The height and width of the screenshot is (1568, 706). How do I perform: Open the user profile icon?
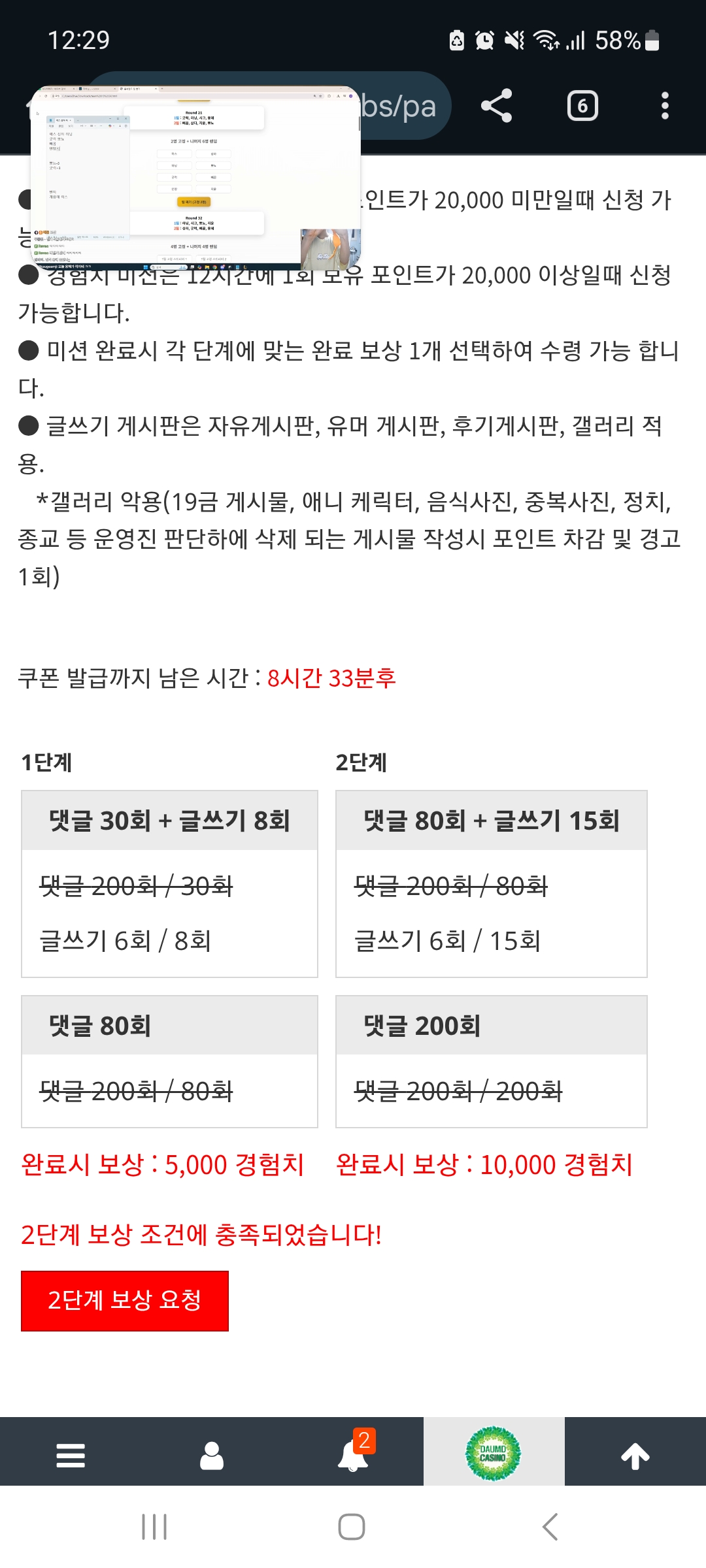tap(212, 1456)
